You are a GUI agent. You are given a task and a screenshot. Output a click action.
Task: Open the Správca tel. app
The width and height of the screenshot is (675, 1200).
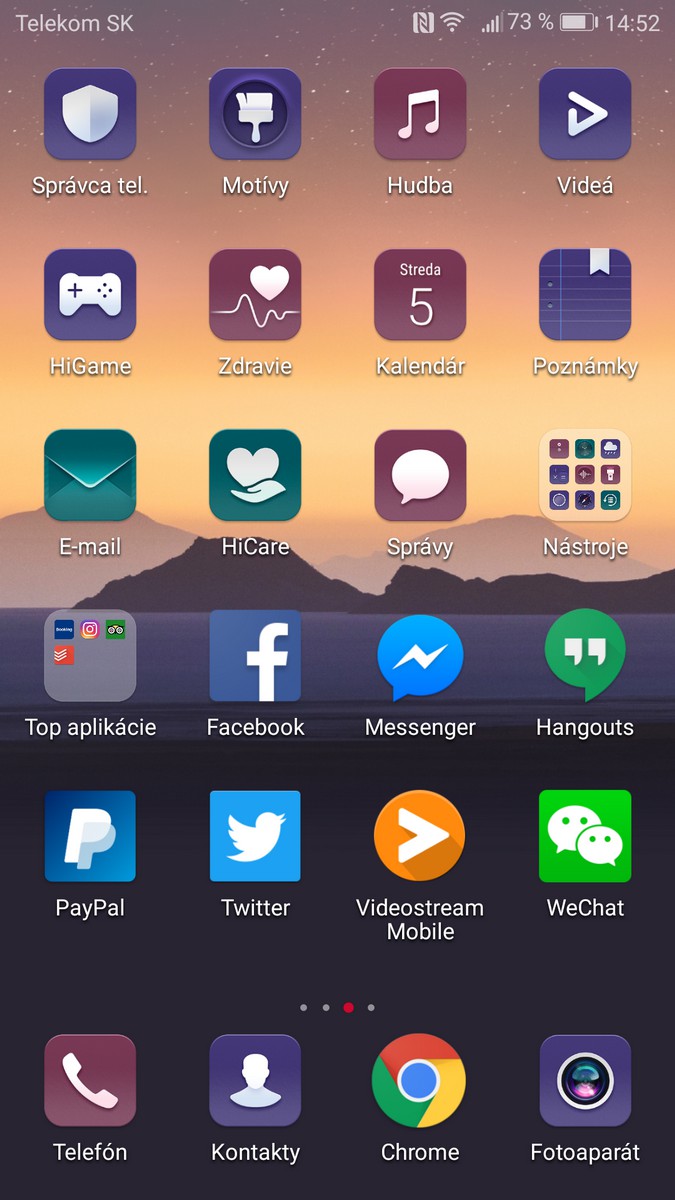pyautogui.click(x=90, y=114)
